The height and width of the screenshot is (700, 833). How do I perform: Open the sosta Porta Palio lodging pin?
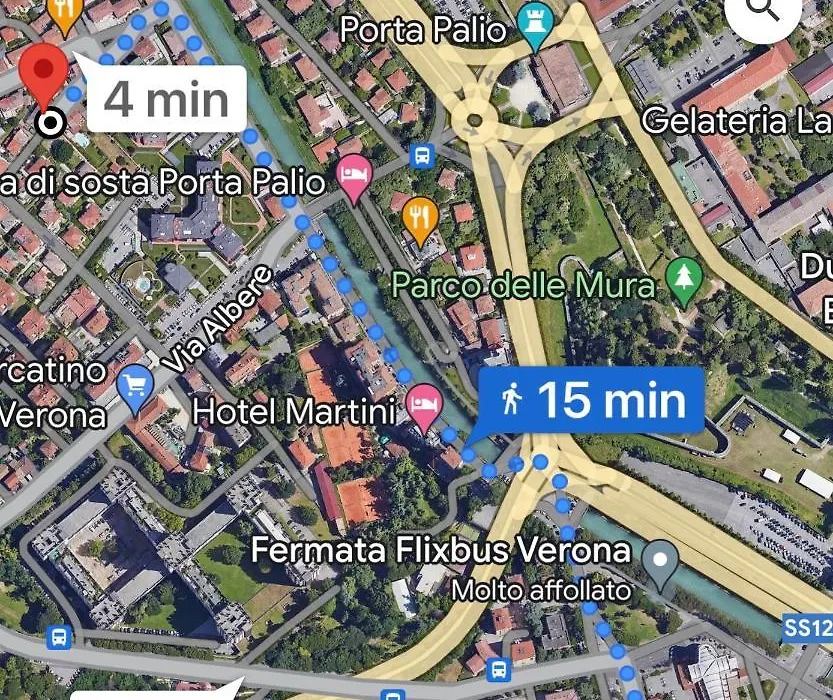click(x=354, y=178)
